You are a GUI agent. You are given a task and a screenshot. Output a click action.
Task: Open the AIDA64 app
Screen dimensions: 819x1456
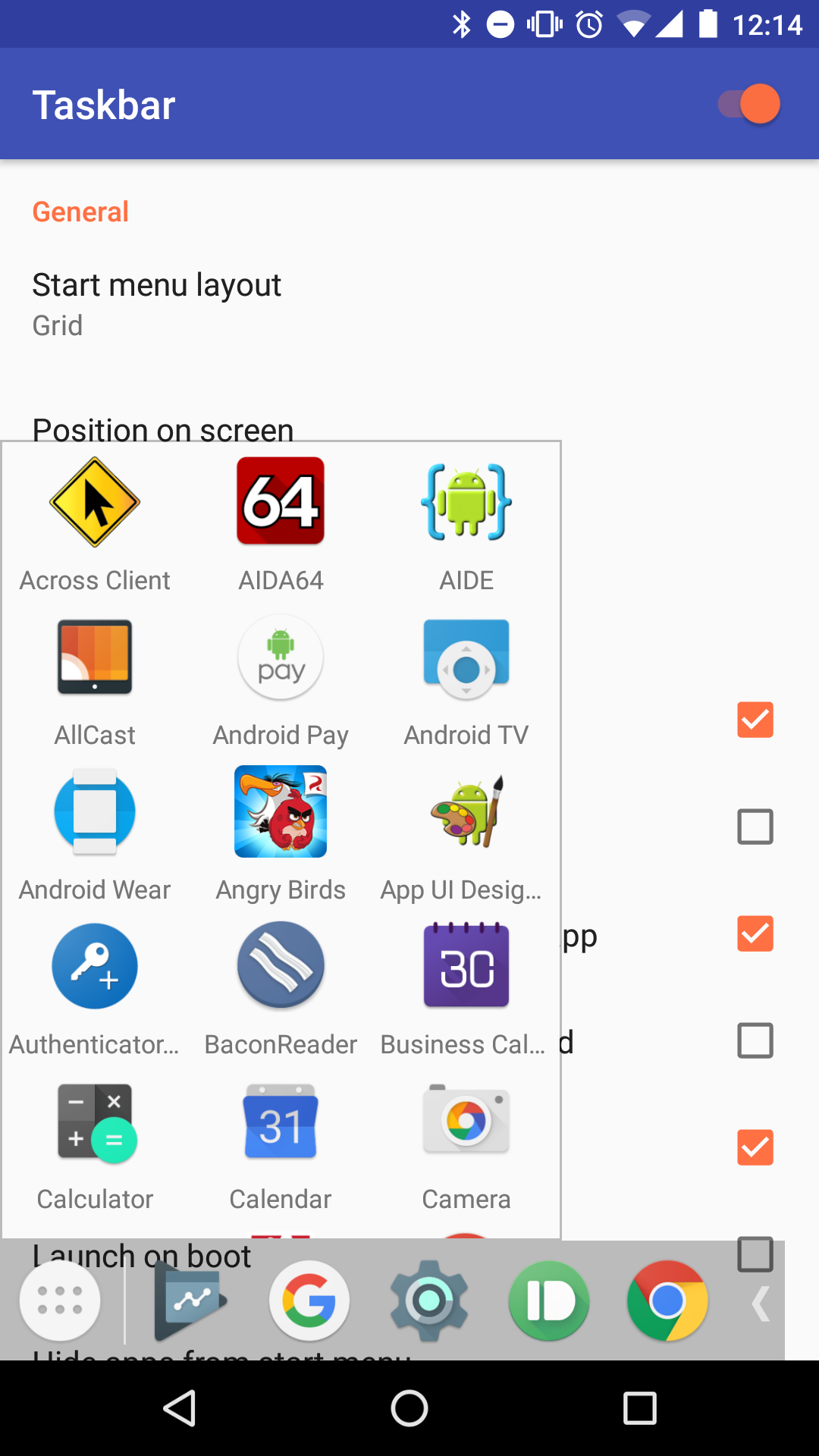coord(280,500)
